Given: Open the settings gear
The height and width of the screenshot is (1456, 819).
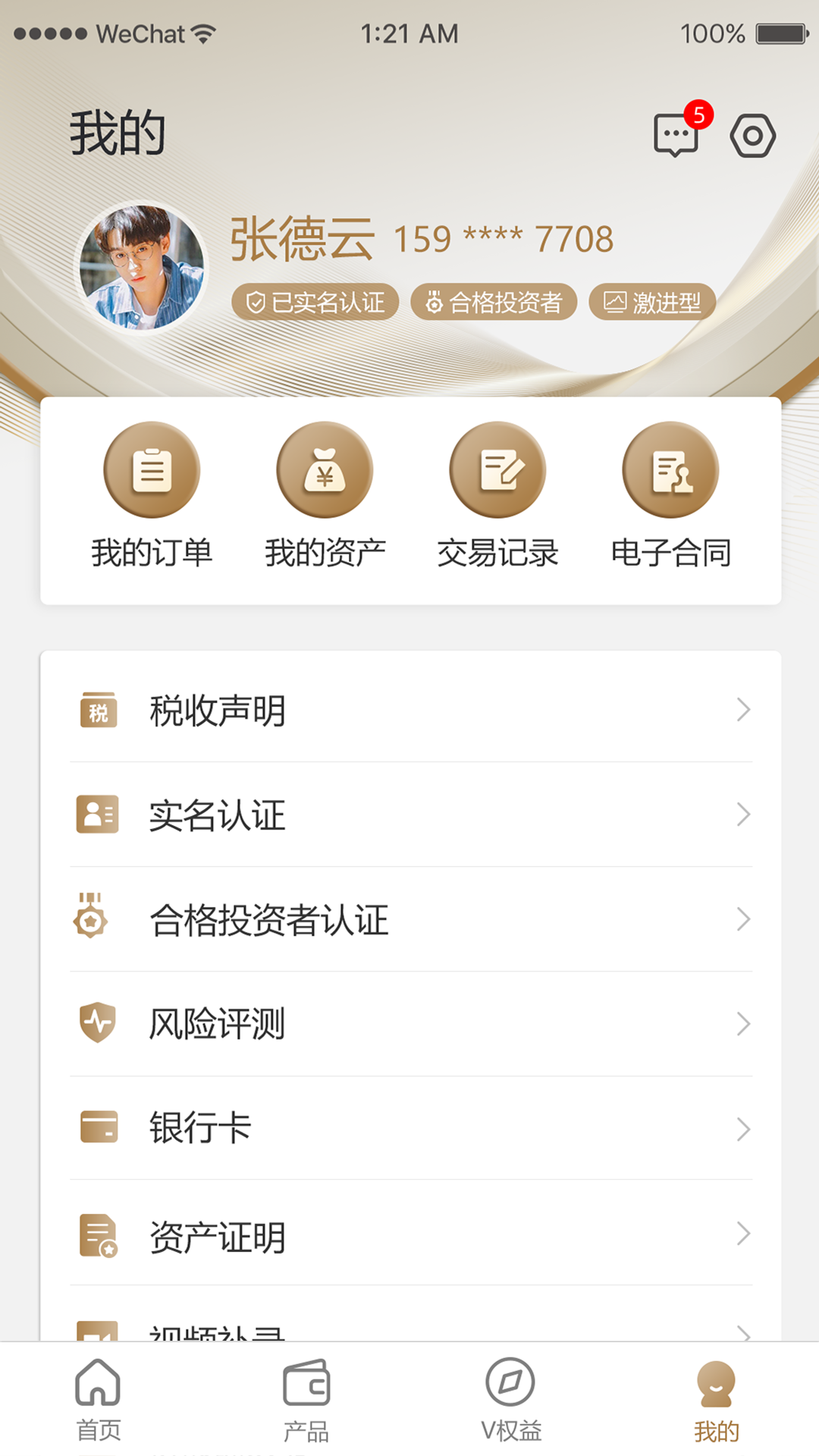Looking at the screenshot, I should (753, 135).
